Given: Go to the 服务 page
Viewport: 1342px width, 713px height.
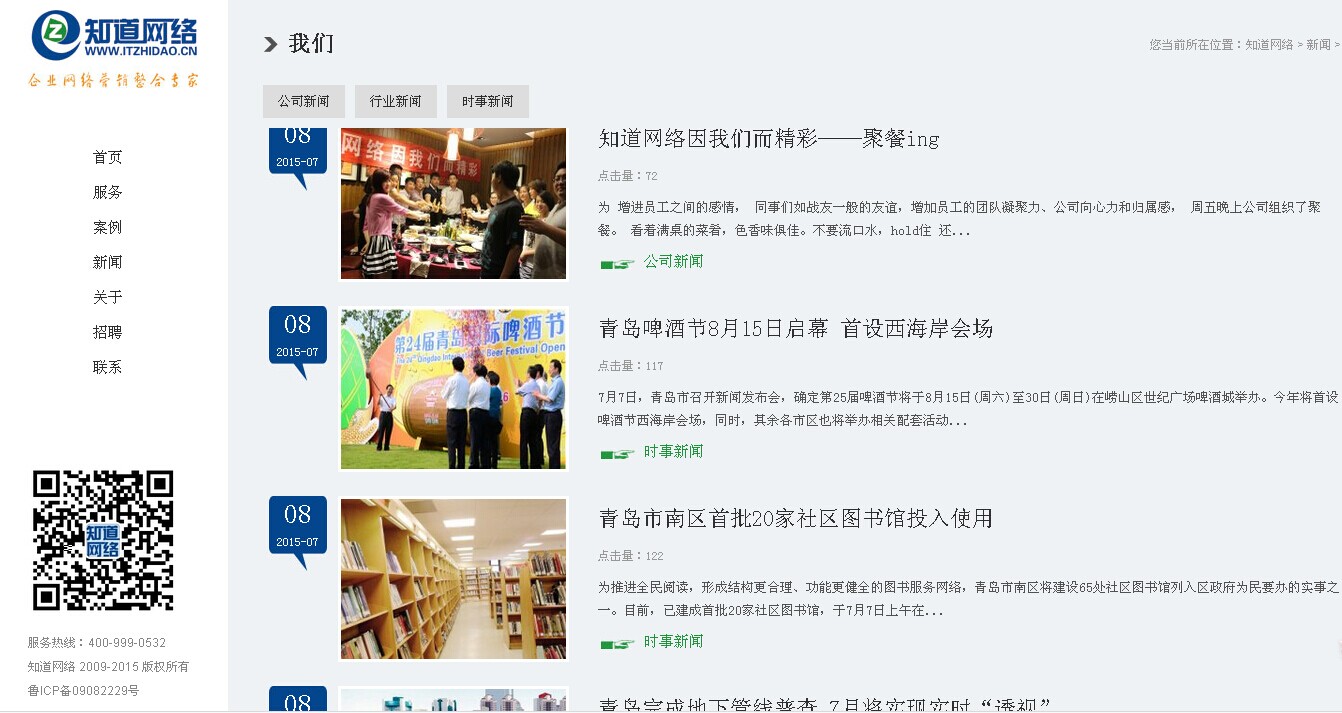Looking at the screenshot, I should pyautogui.click(x=107, y=192).
